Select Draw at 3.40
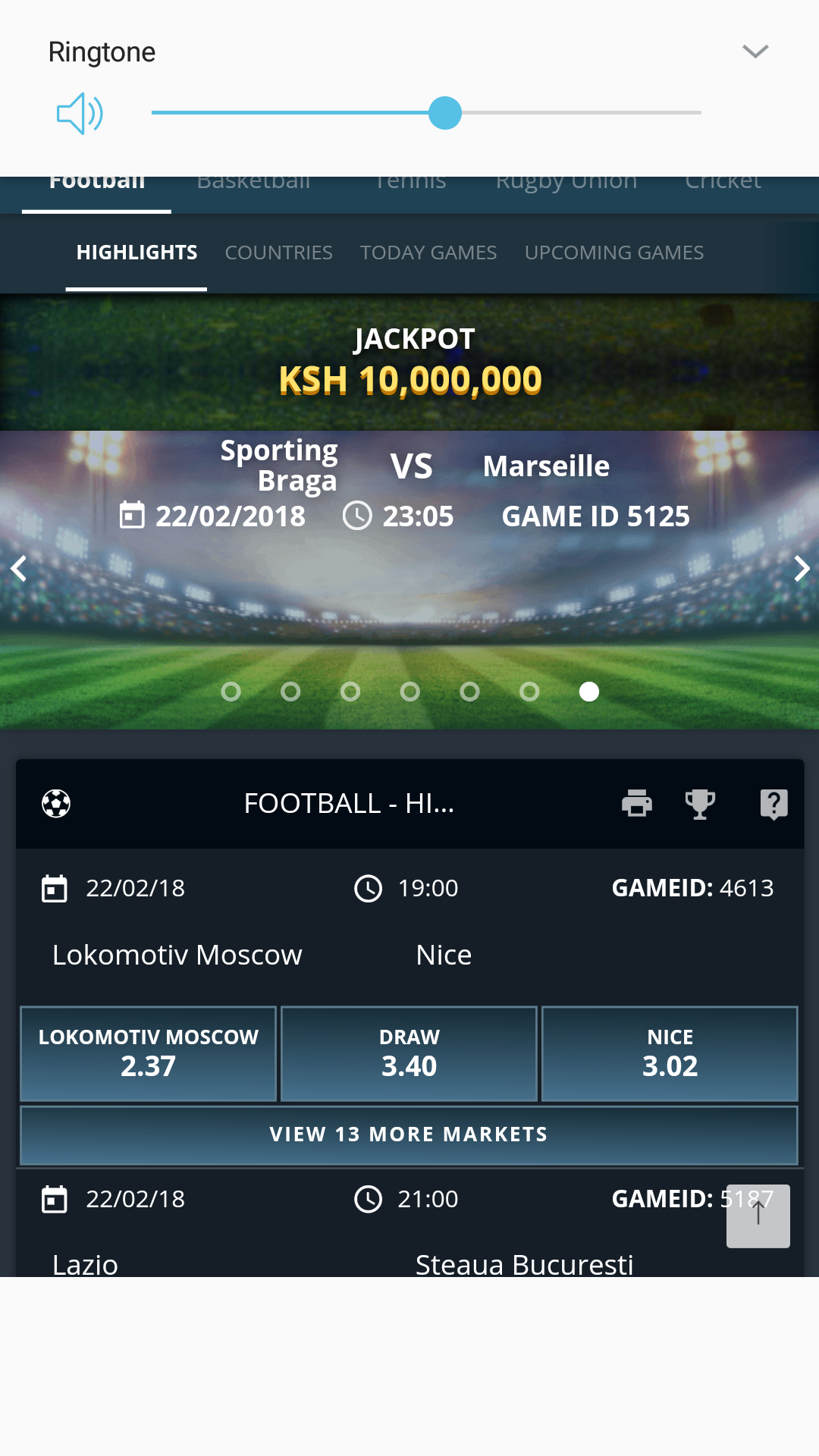819x1456 pixels. point(409,1053)
